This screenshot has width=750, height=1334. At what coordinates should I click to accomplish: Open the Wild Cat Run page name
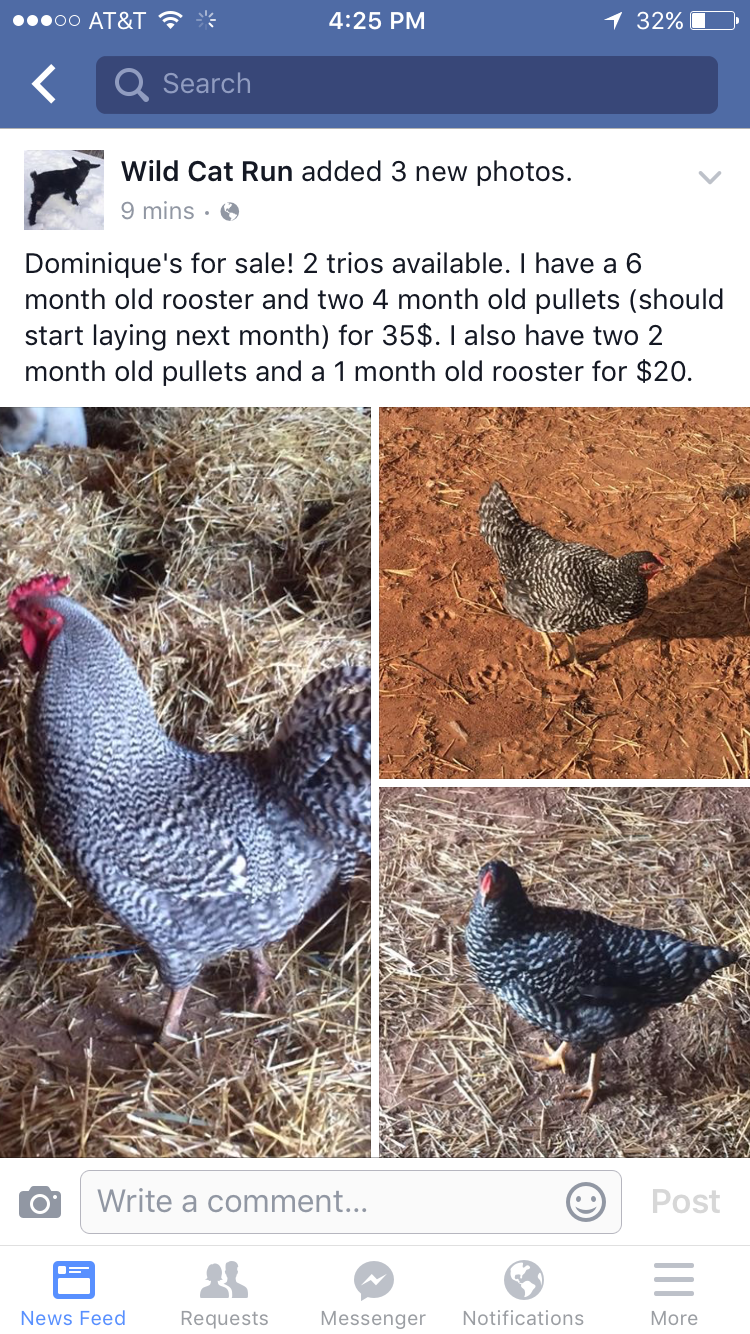pos(207,172)
